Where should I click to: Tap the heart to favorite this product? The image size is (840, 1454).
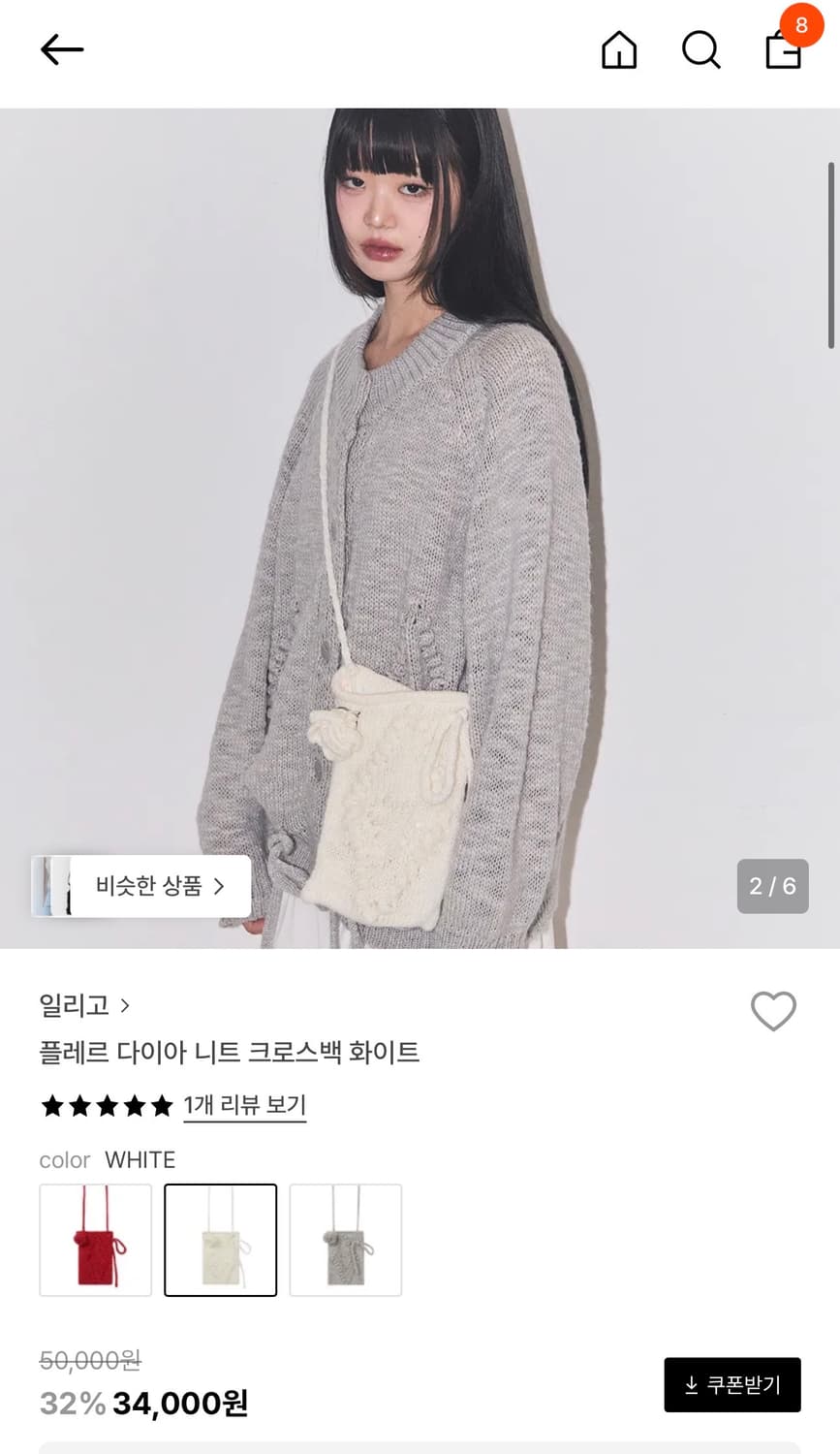click(x=773, y=1011)
